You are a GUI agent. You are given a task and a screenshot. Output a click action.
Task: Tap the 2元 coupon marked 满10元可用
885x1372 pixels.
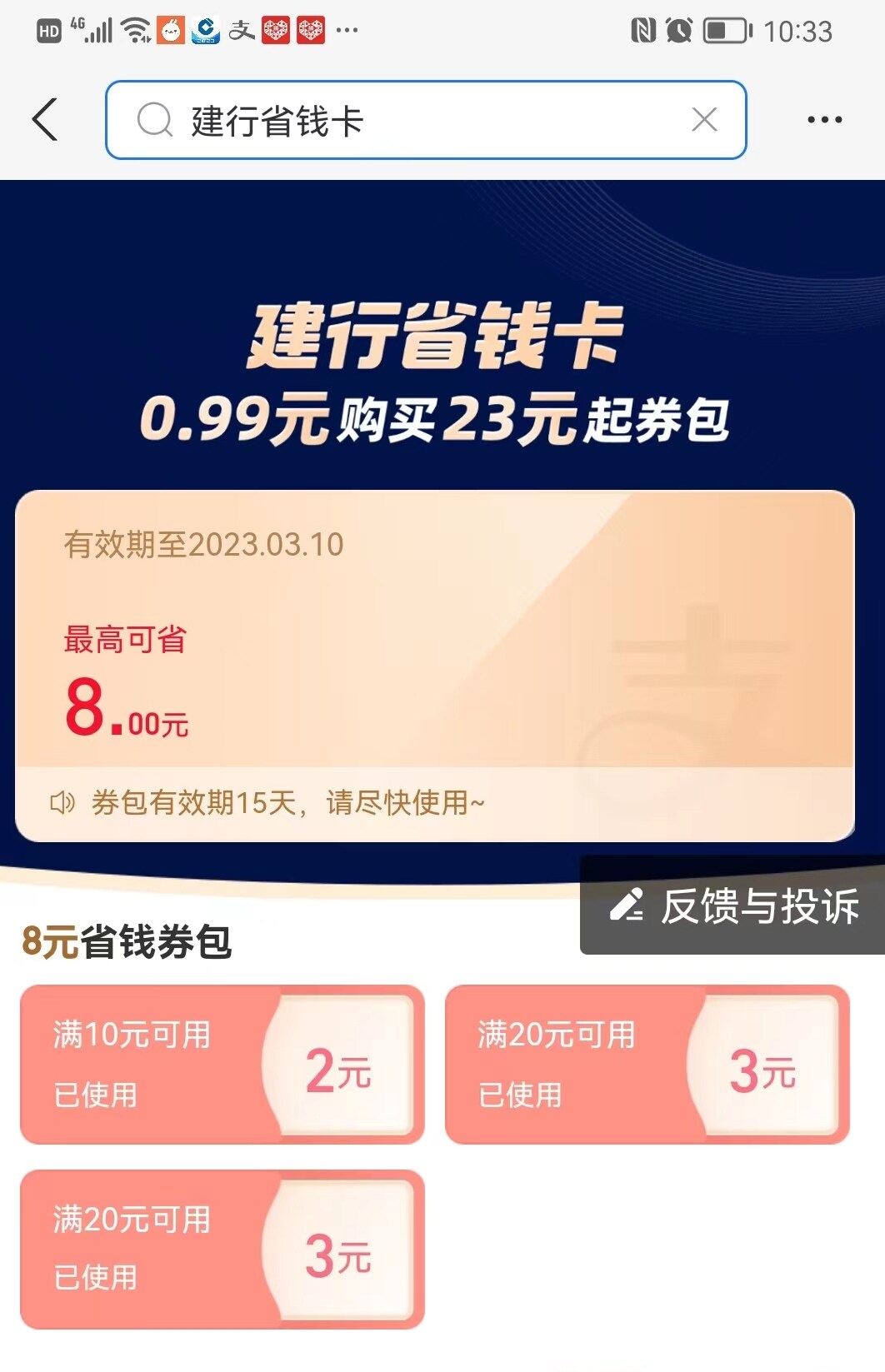pos(219,1065)
